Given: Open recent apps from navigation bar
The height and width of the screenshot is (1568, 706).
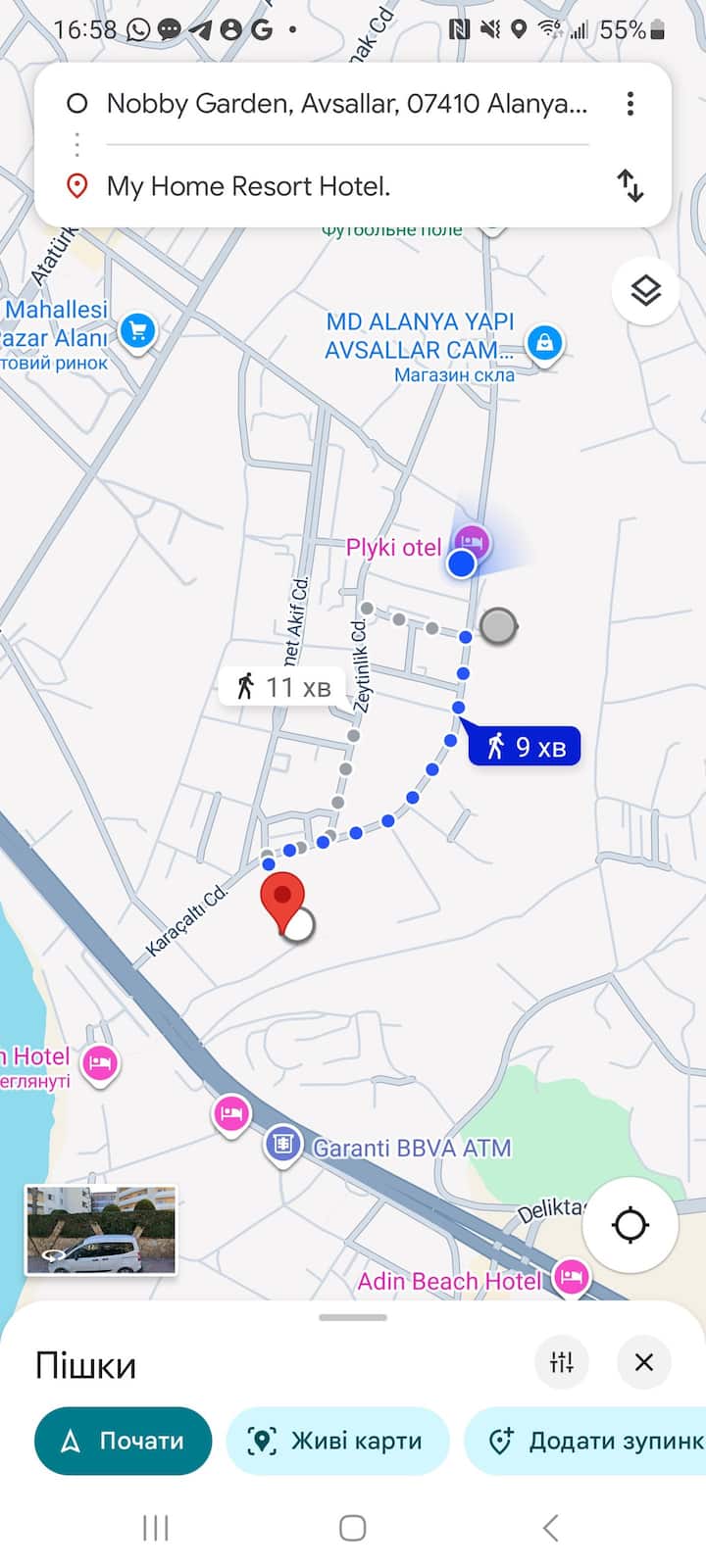Looking at the screenshot, I should 156,1527.
